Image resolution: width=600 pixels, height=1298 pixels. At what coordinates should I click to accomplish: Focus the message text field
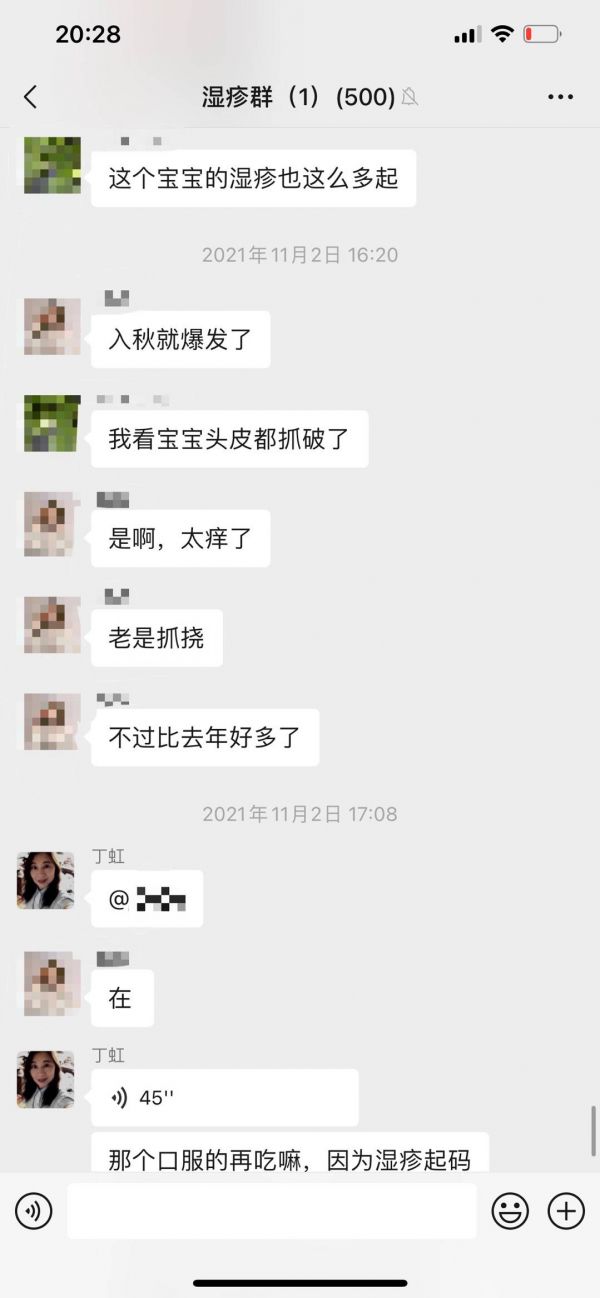pyautogui.click(x=271, y=1211)
